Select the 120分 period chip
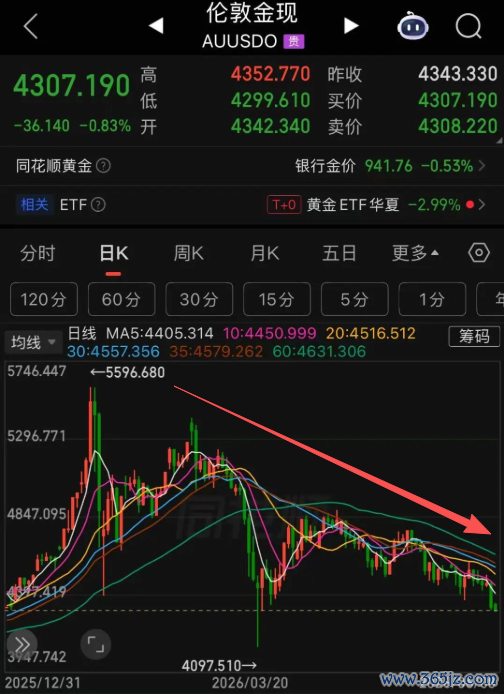The height and width of the screenshot is (694, 504). 44,299
